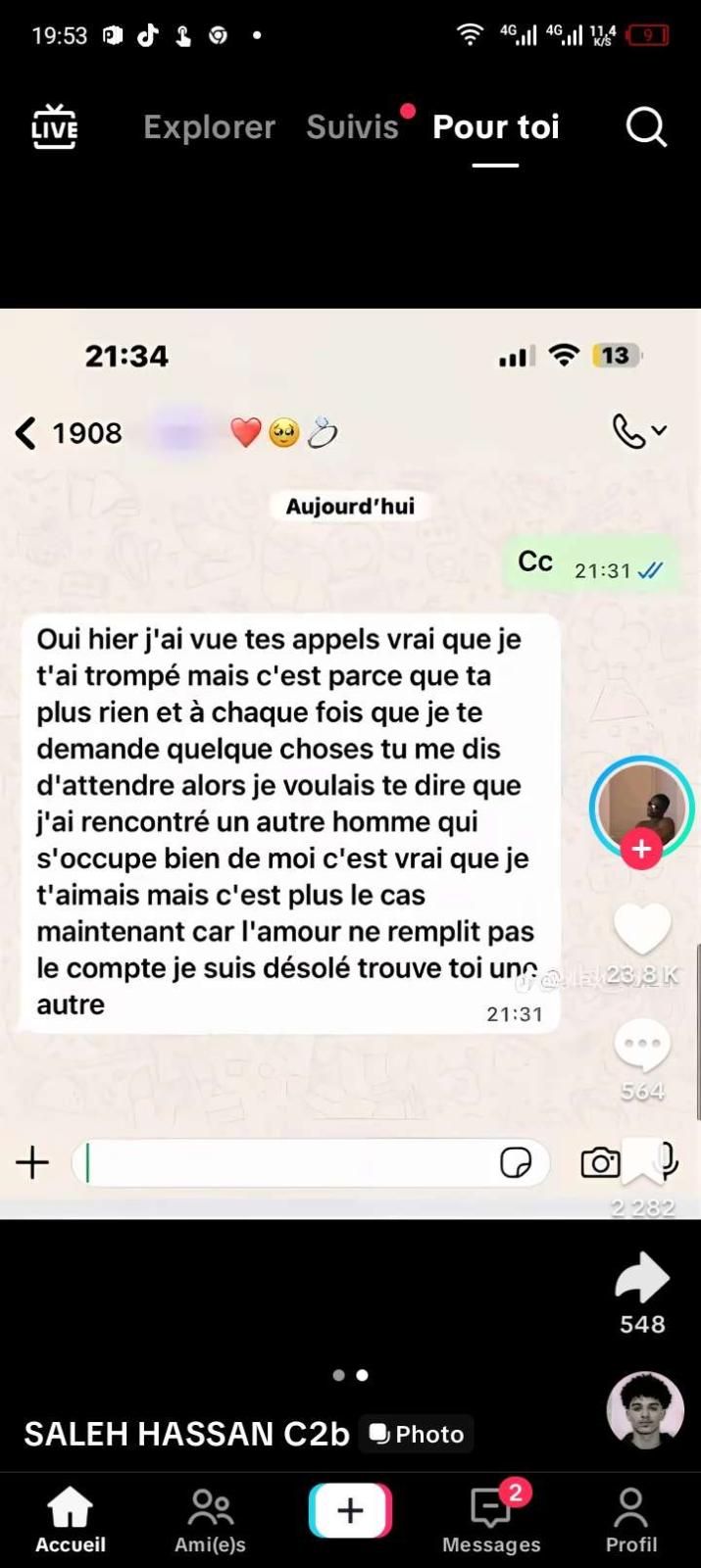Switch to the Suivis tab
The height and width of the screenshot is (1568, 701).
(x=352, y=126)
